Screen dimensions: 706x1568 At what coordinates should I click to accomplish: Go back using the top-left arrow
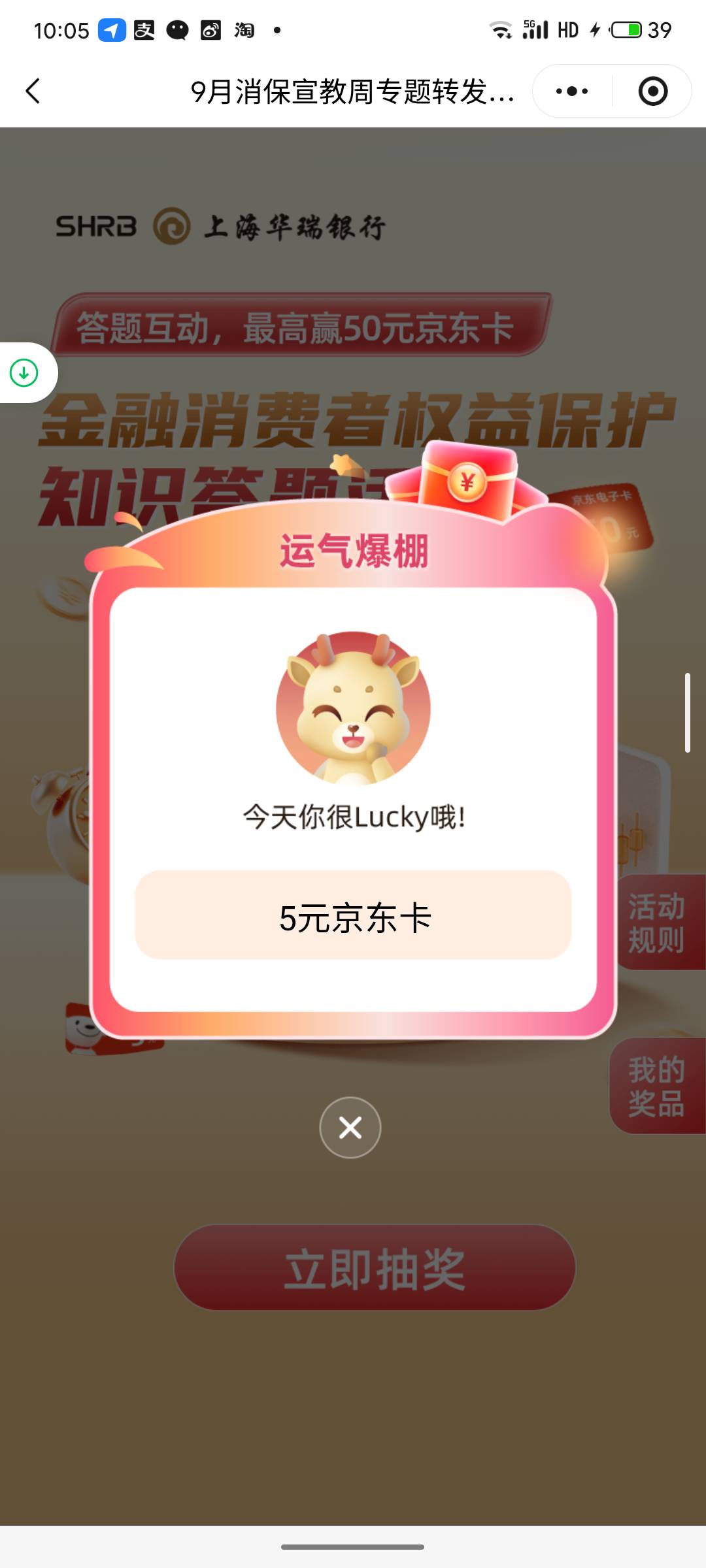point(33,91)
